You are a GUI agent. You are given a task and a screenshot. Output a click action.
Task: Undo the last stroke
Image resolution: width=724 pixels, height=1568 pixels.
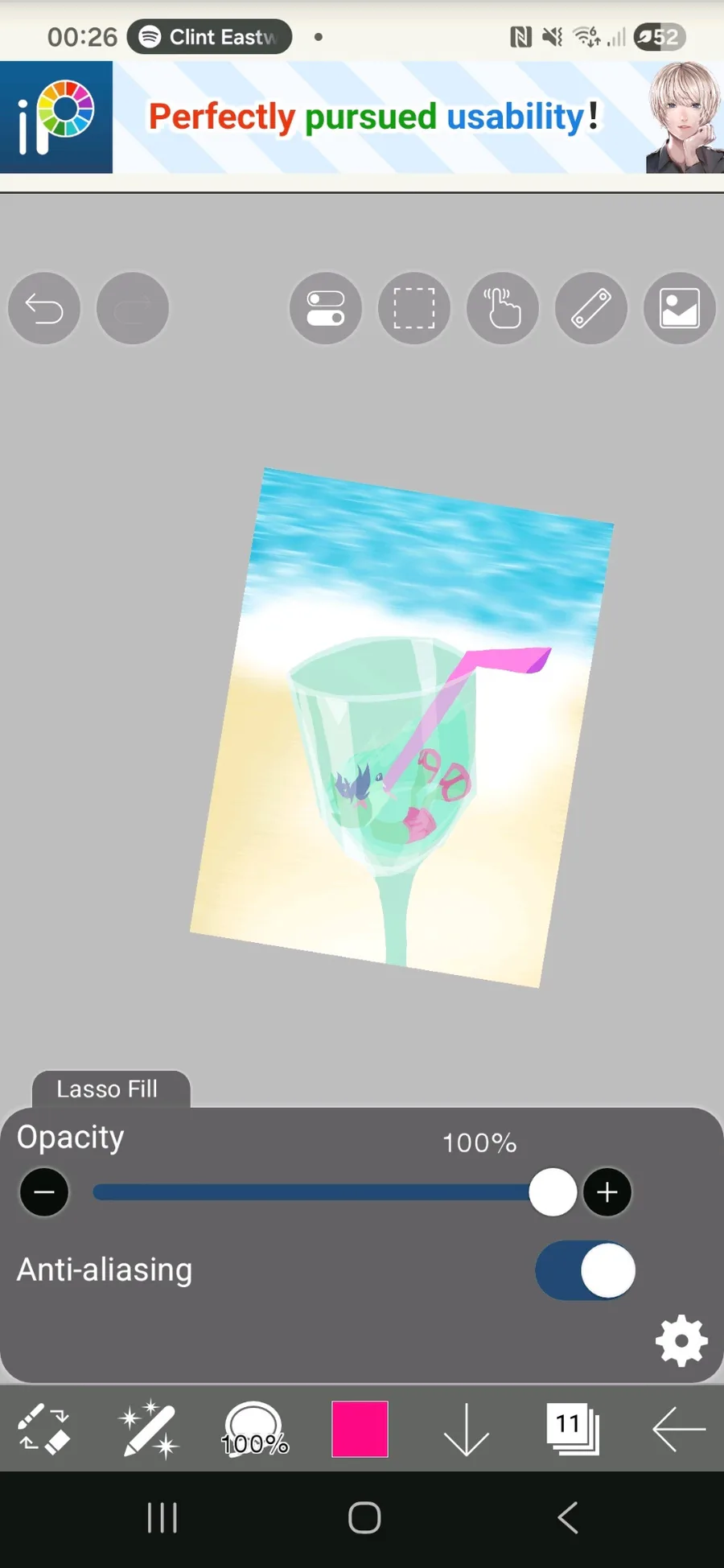pos(44,308)
